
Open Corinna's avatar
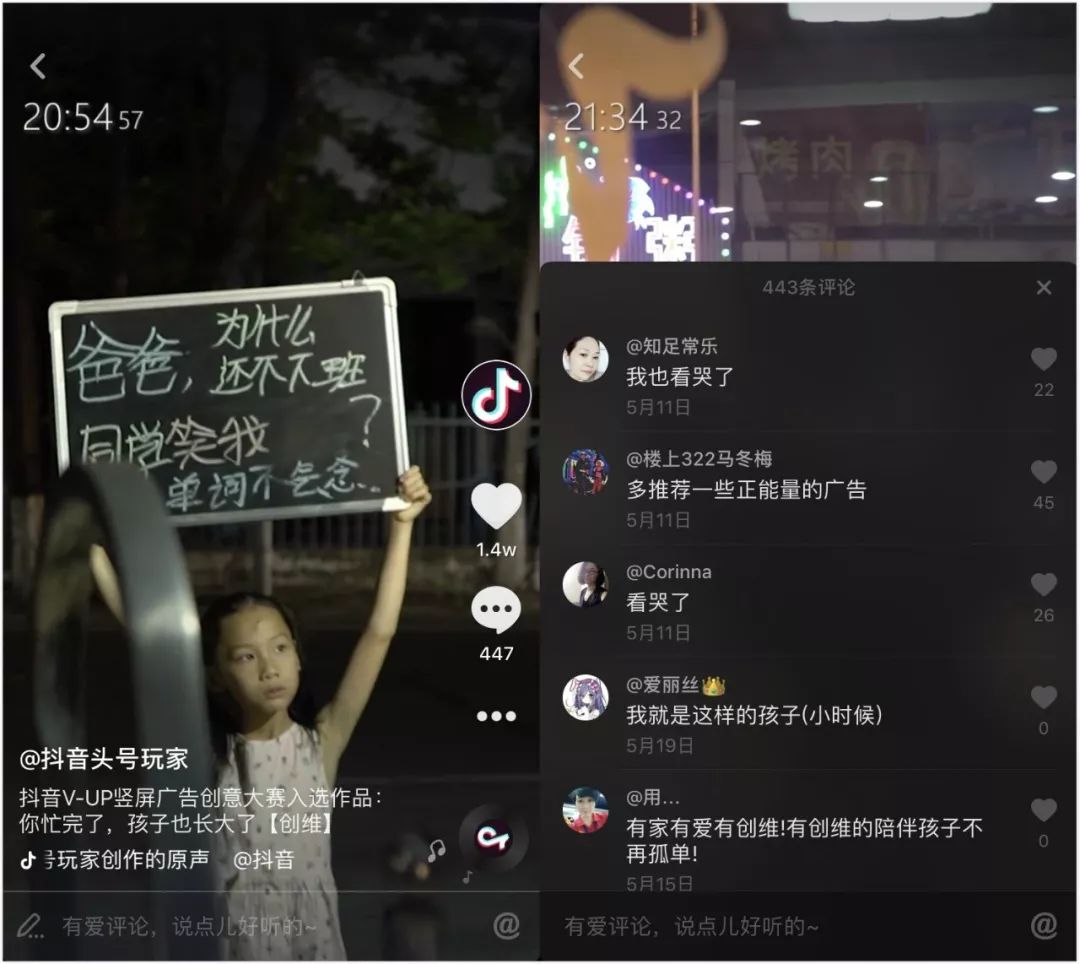(x=585, y=584)
